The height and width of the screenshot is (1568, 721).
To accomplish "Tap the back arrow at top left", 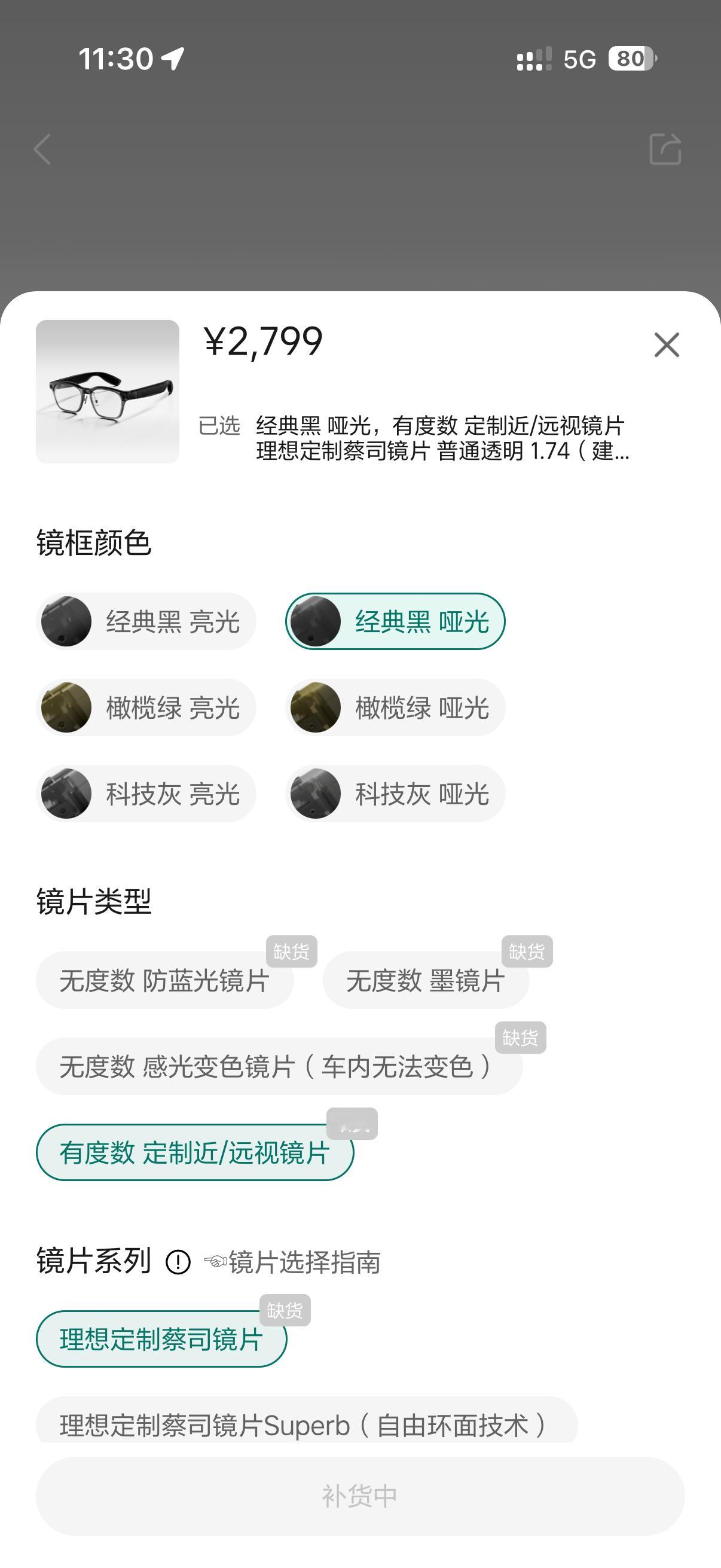I will coord(42,150).
